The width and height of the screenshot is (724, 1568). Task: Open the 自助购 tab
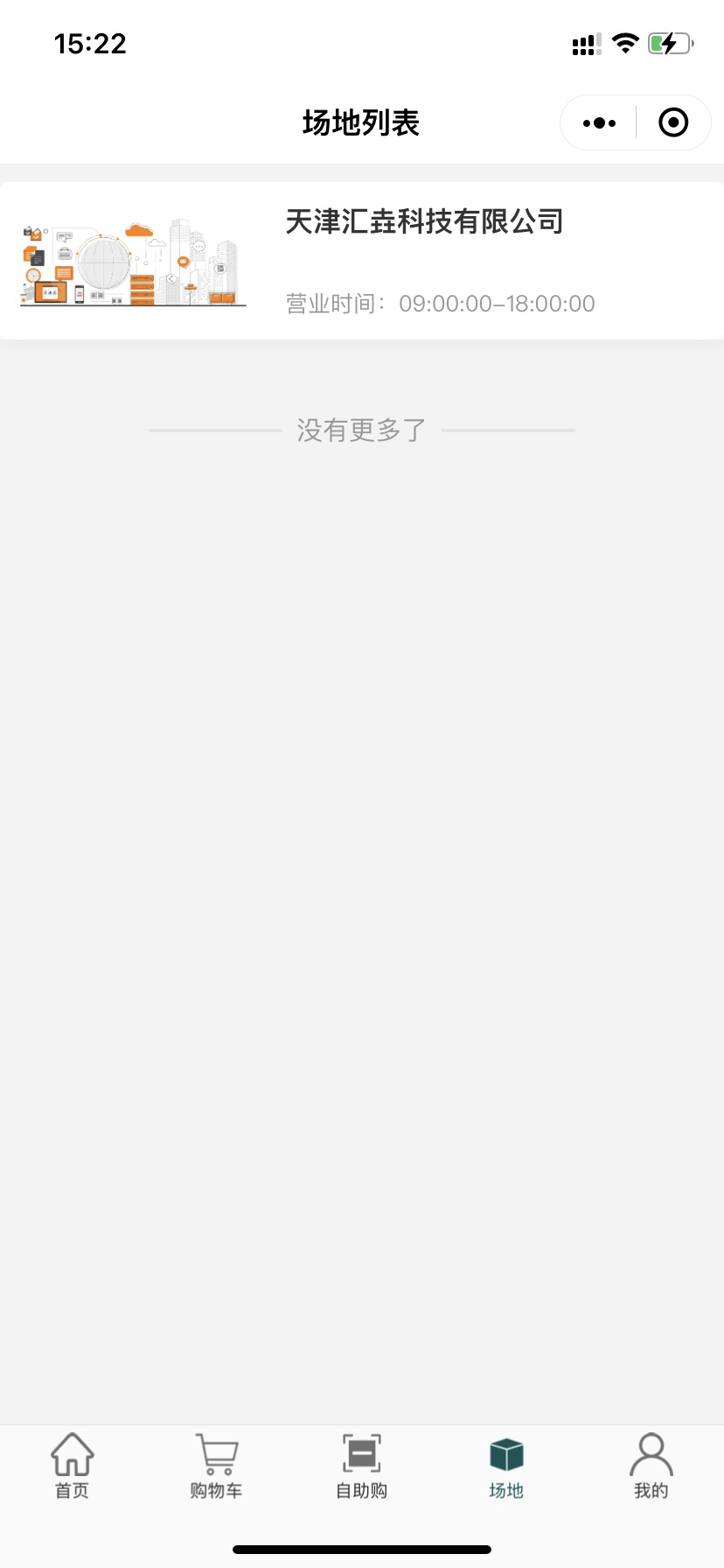click(x=362, y=1466)
